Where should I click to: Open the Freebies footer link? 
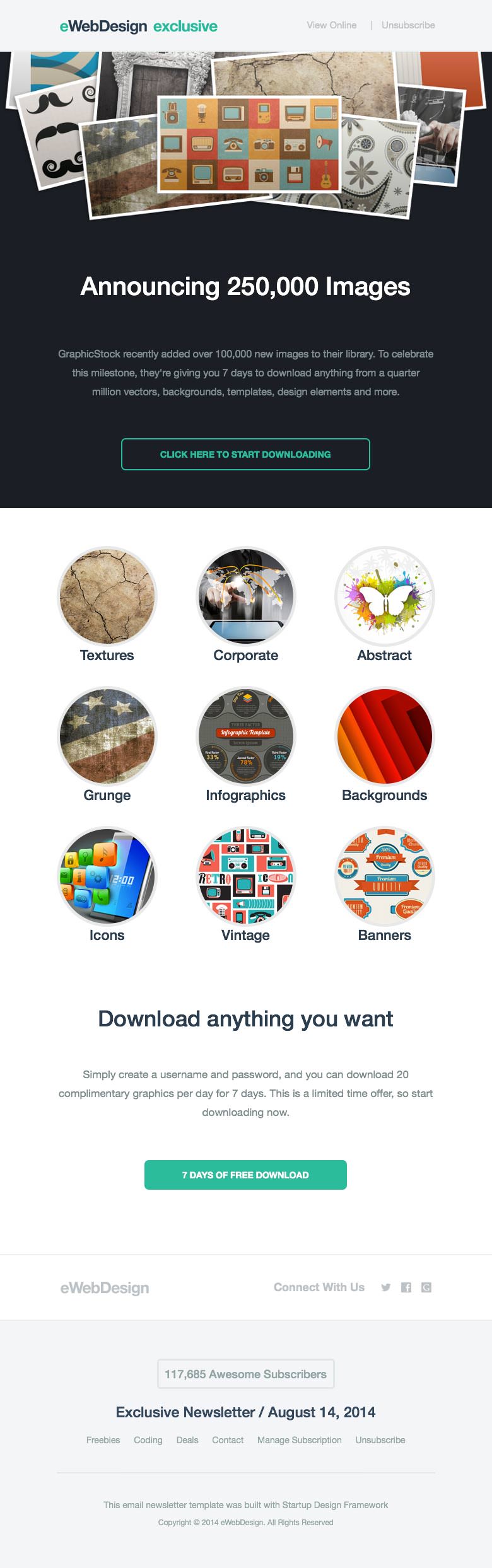(x=103, y=1440)
